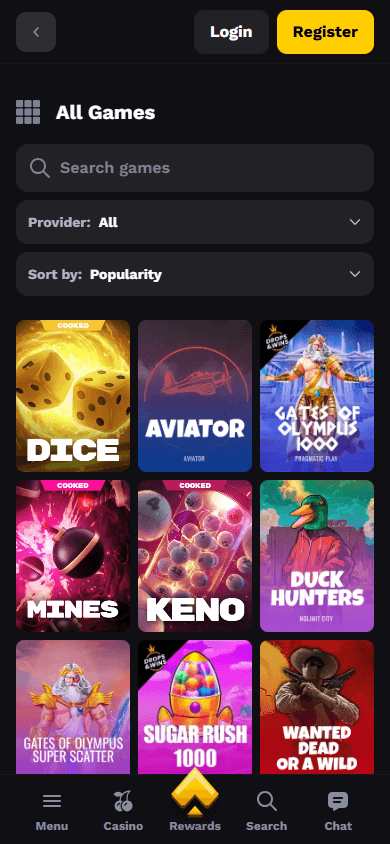This screenshot has width=390, height=844.
Task: Open the Chat tab
Action: pyautogui.click(x=338, y=811)
